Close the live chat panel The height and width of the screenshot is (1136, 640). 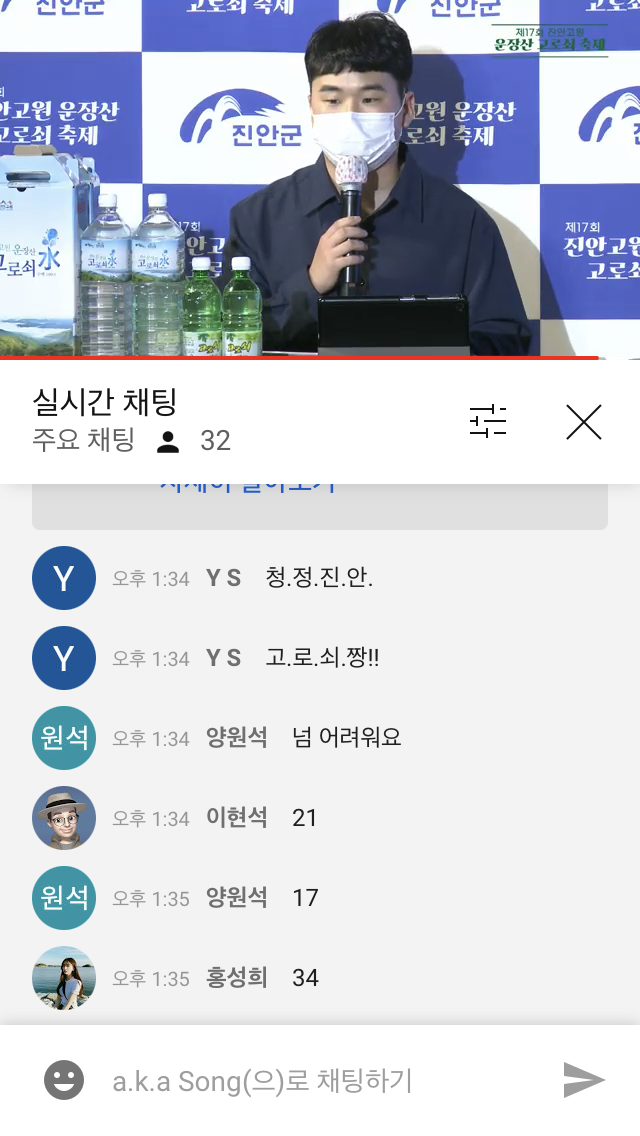coord(583,422)
